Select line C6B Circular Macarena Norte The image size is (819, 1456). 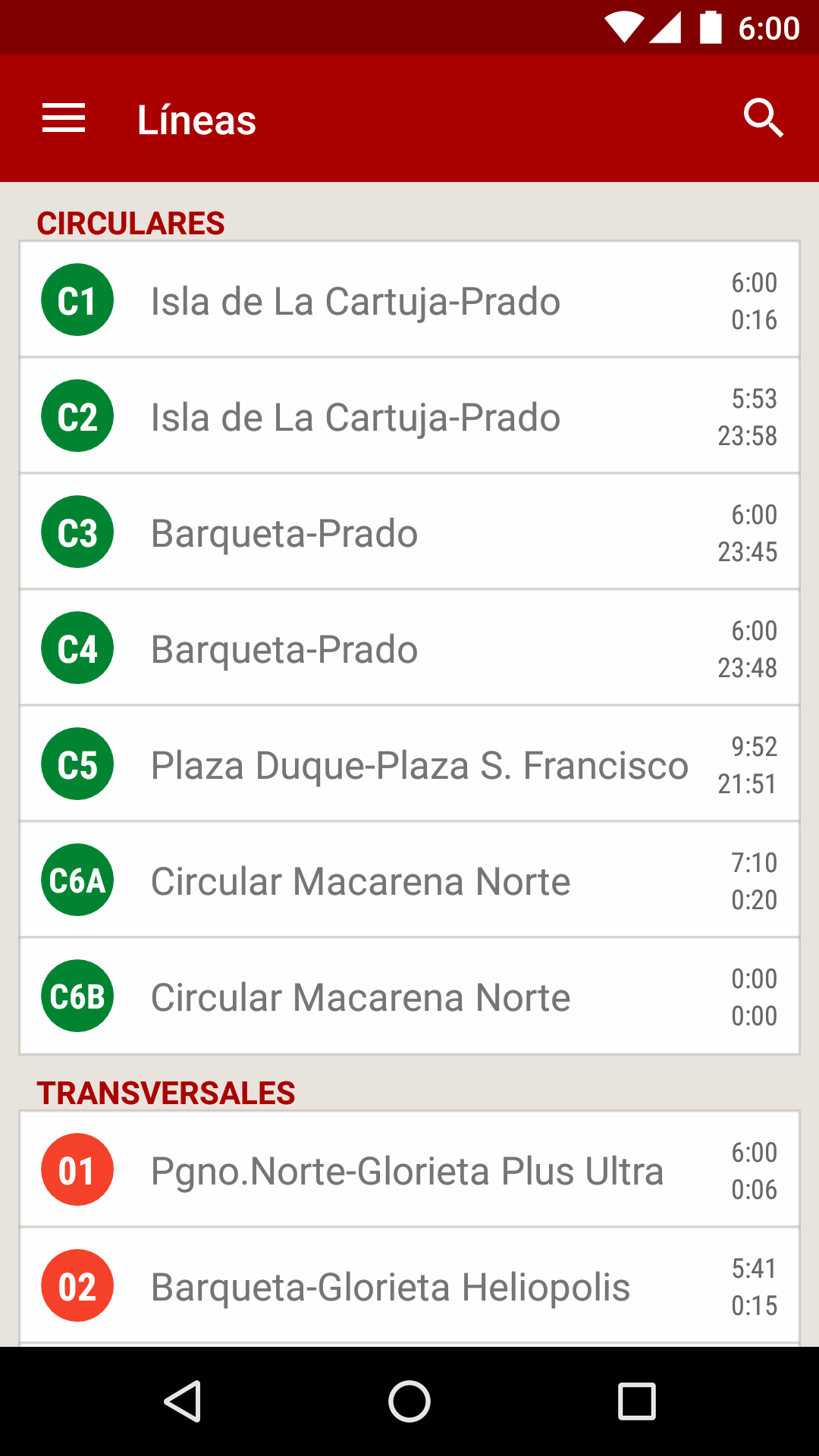409,996
